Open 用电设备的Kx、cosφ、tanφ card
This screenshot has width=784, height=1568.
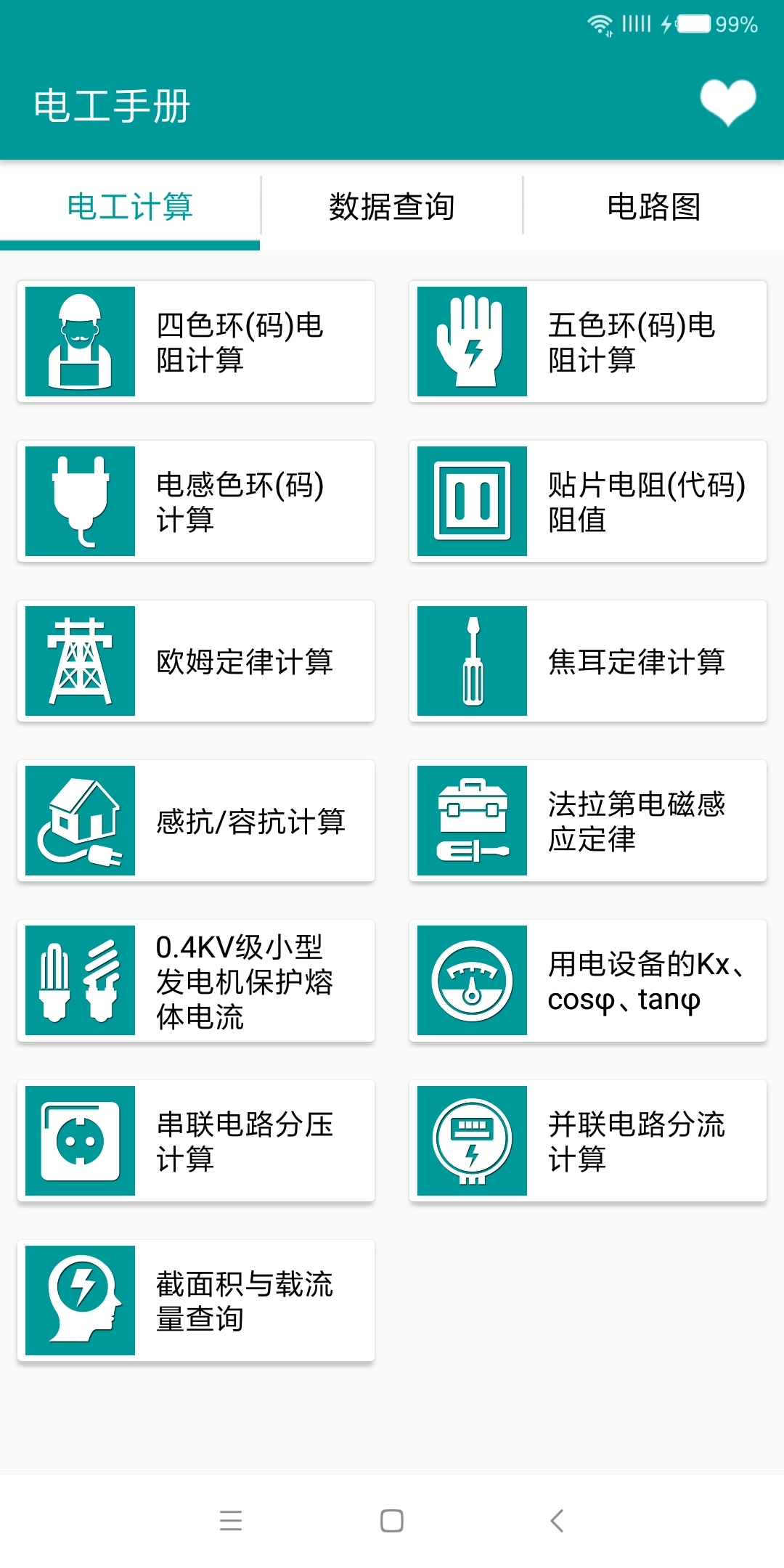[588, 981]
